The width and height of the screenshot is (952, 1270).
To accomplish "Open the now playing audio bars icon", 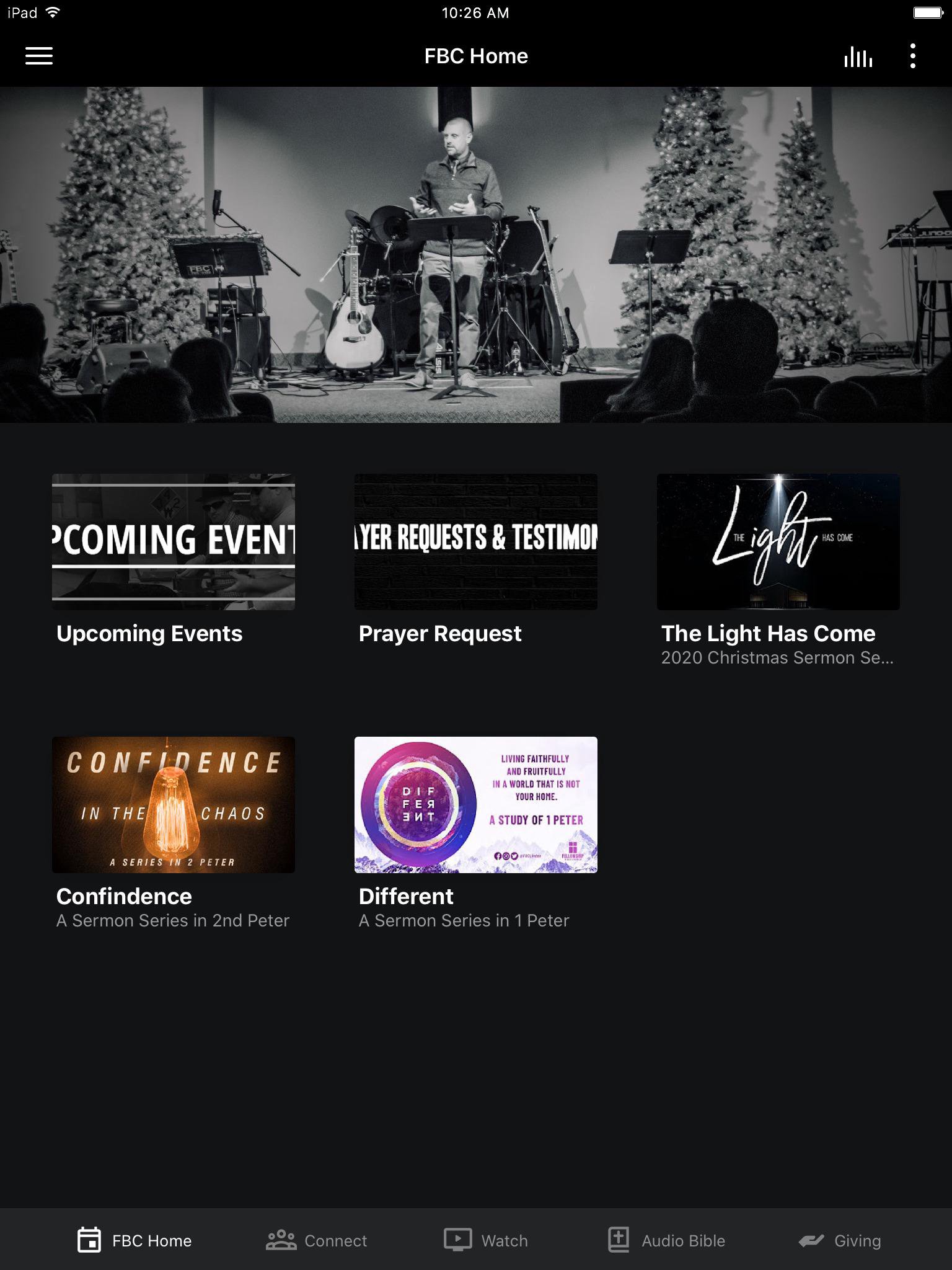I will tap(858, 56).
